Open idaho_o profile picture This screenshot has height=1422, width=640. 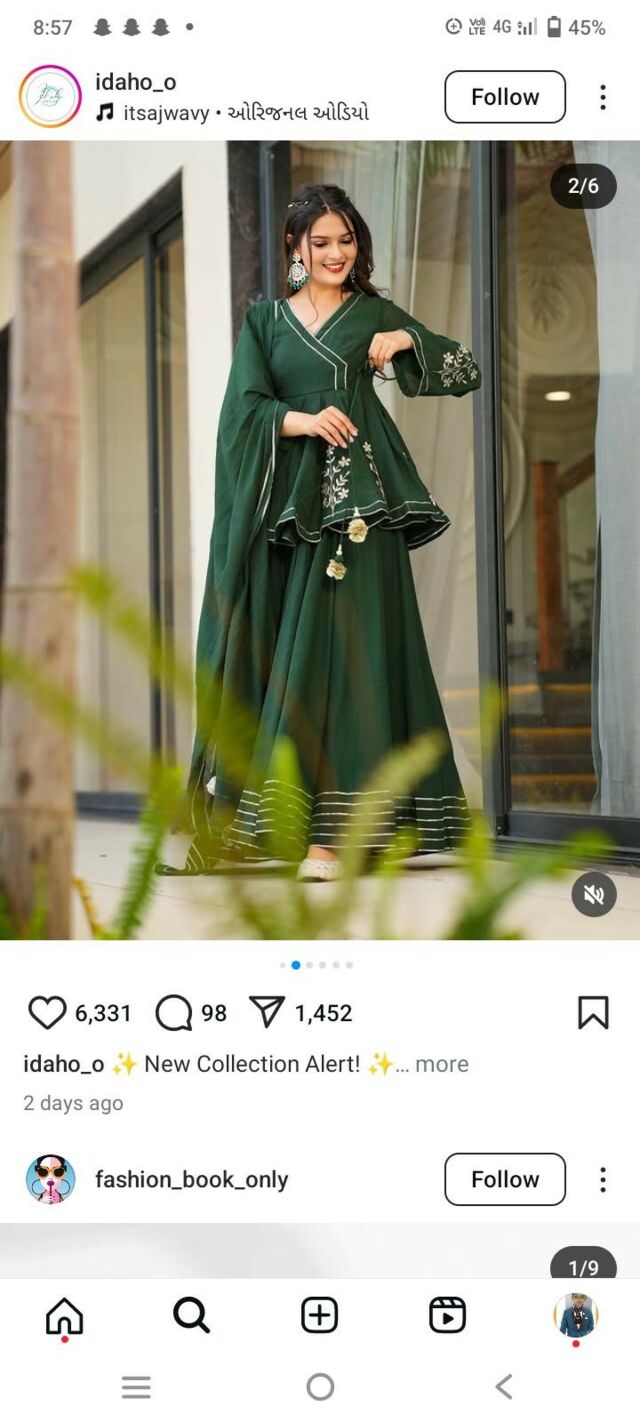pos(50,97)
